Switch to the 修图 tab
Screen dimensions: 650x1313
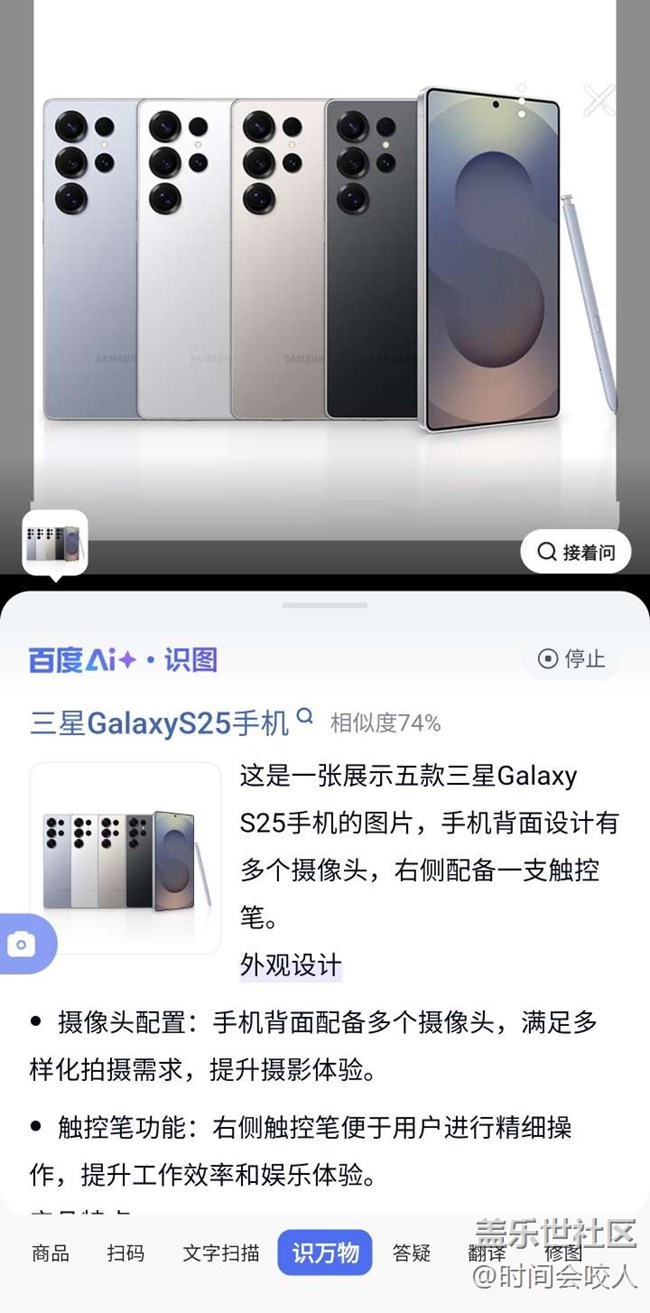coord(563,1253)
